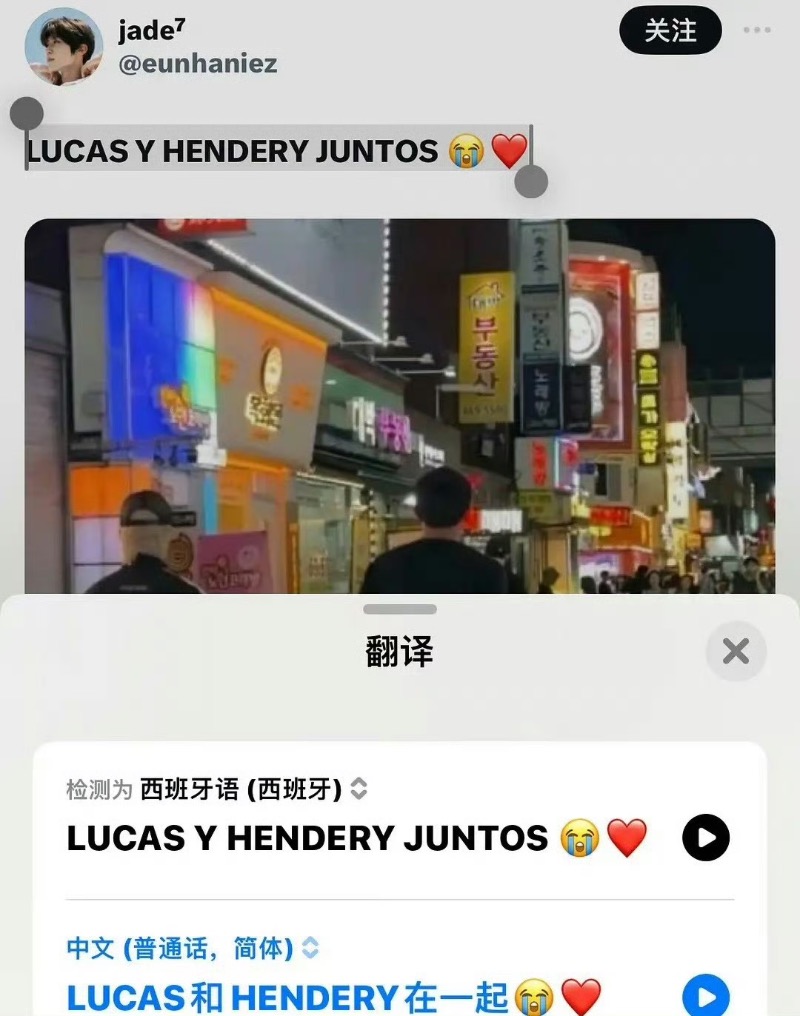
Task: Follow the @eunhaniez account
Action: tap(670, 30)
